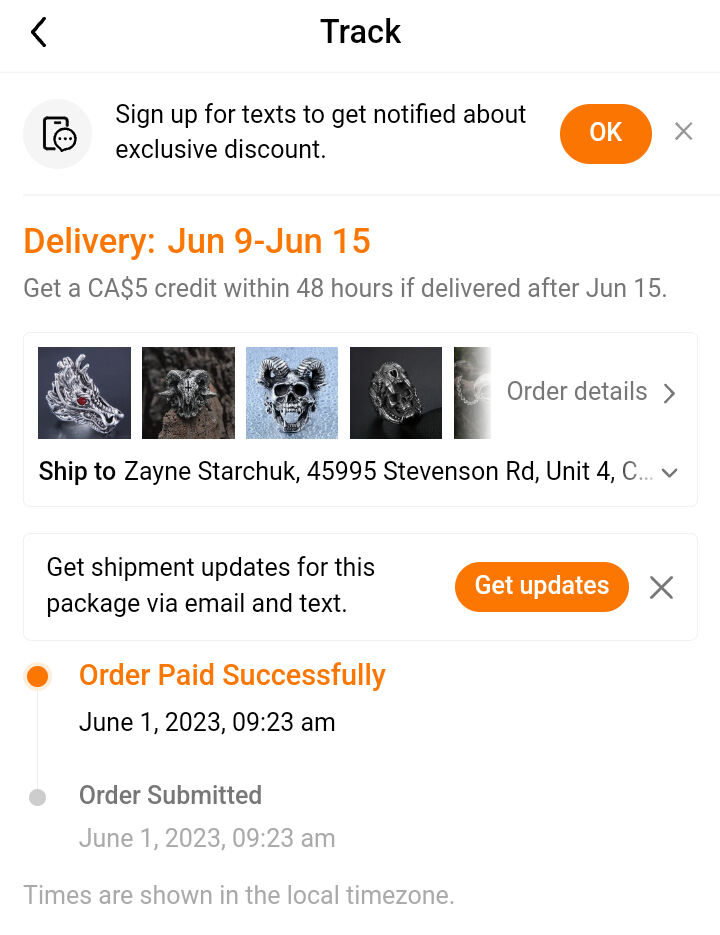Expand the Ship to address

coord(670,473)
